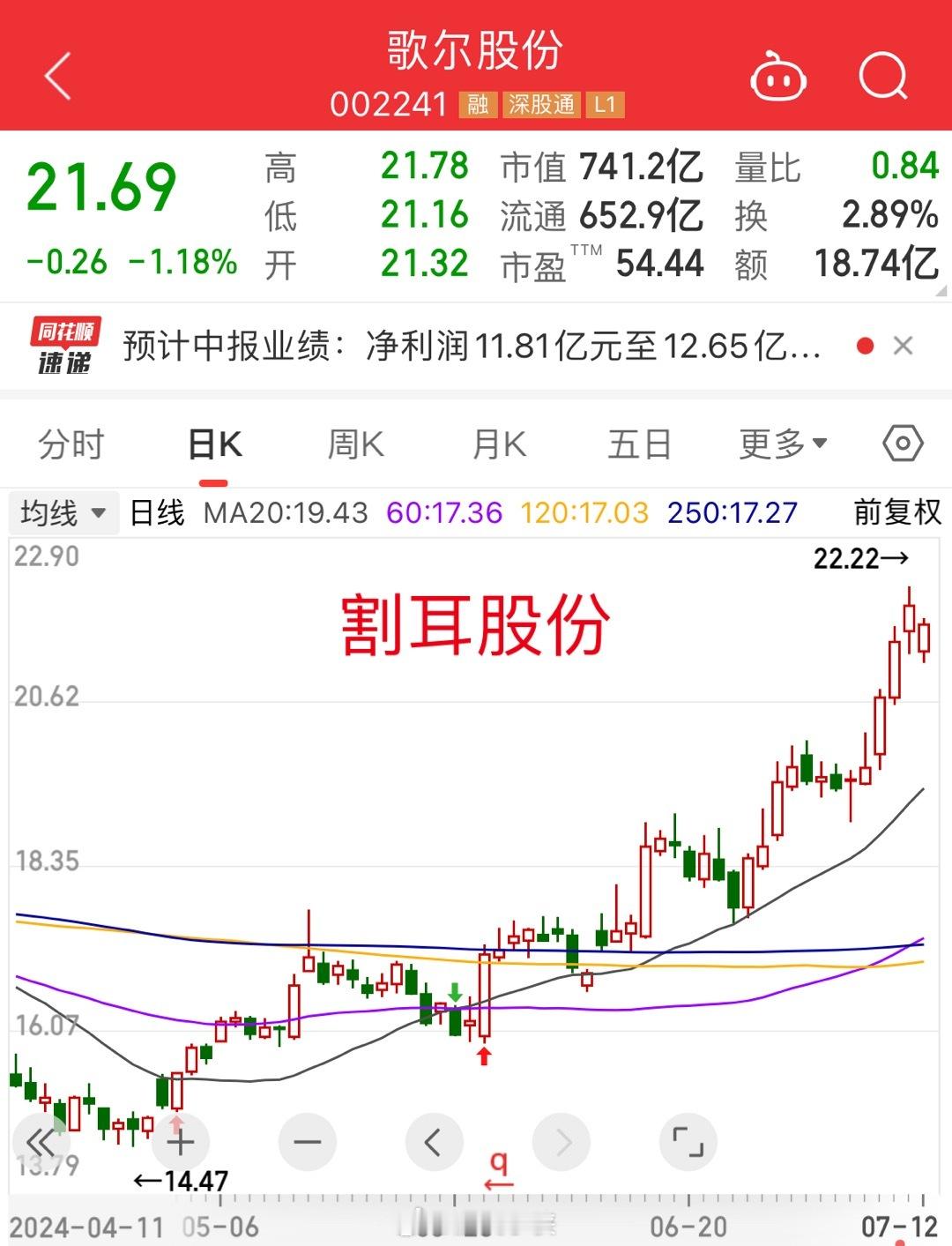This screenshot has height=1246, width=952.
Task: Switch to the 月K monthly chart tab
Action: [501, 444]
